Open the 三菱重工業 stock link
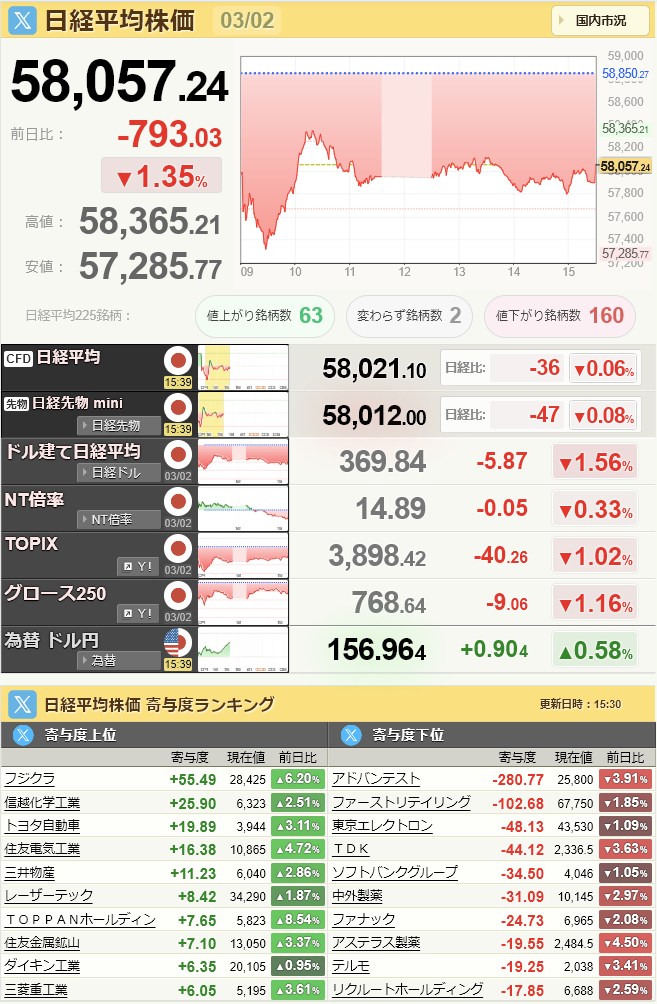The height and width of the screenshot is (1004, 657). [36, 989]
